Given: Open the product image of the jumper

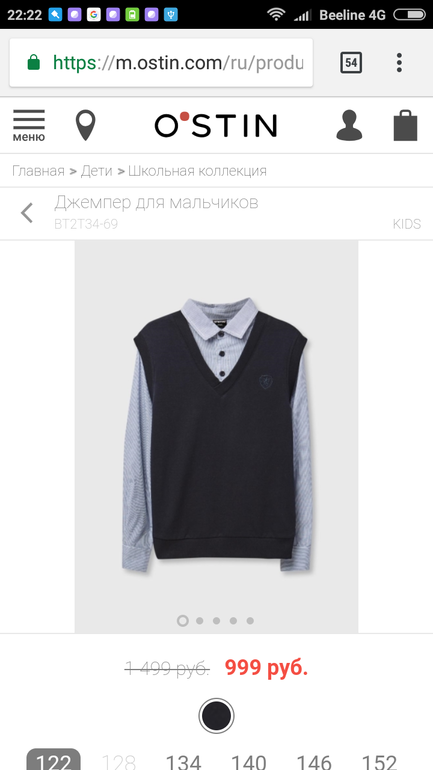Looking at the screenshot, I should 216,437.
